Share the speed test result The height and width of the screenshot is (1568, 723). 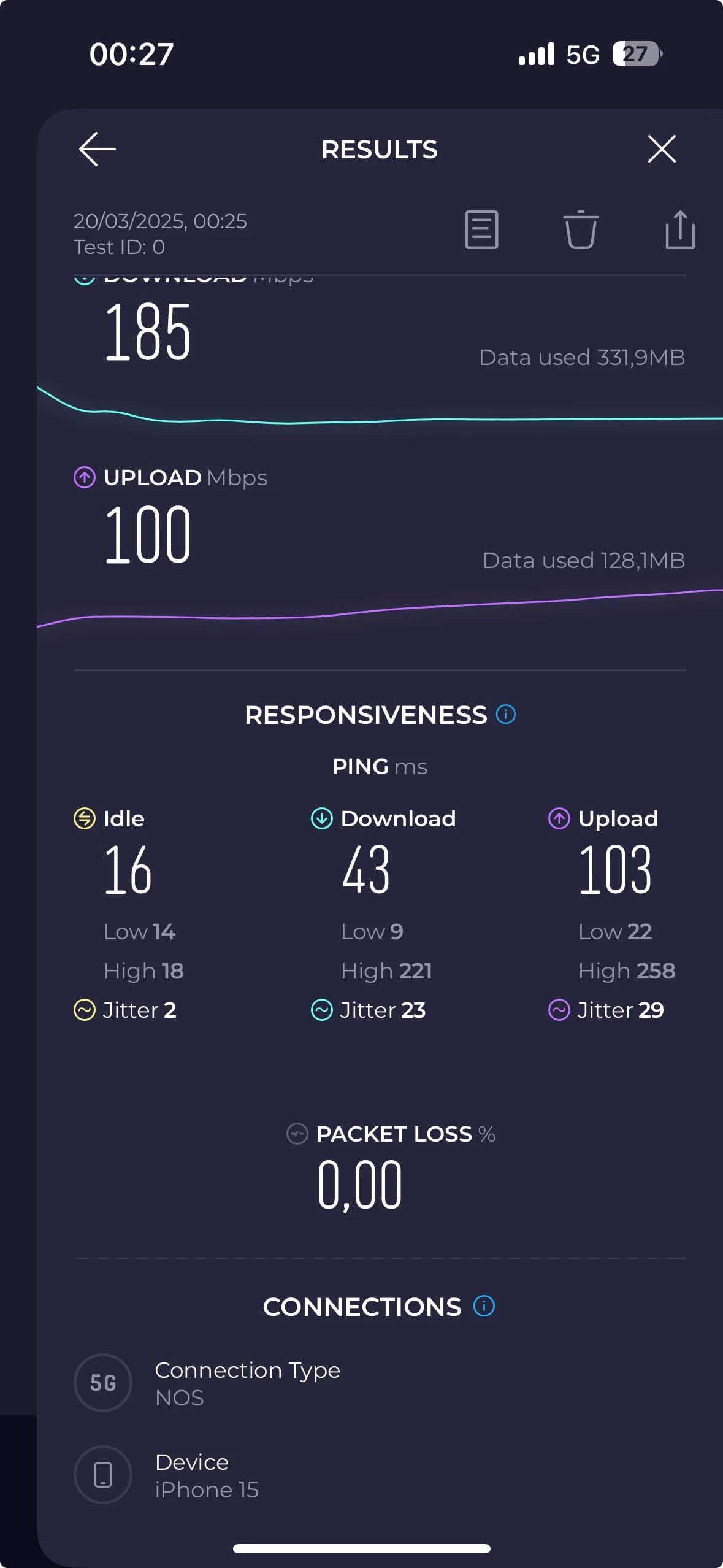680,229
